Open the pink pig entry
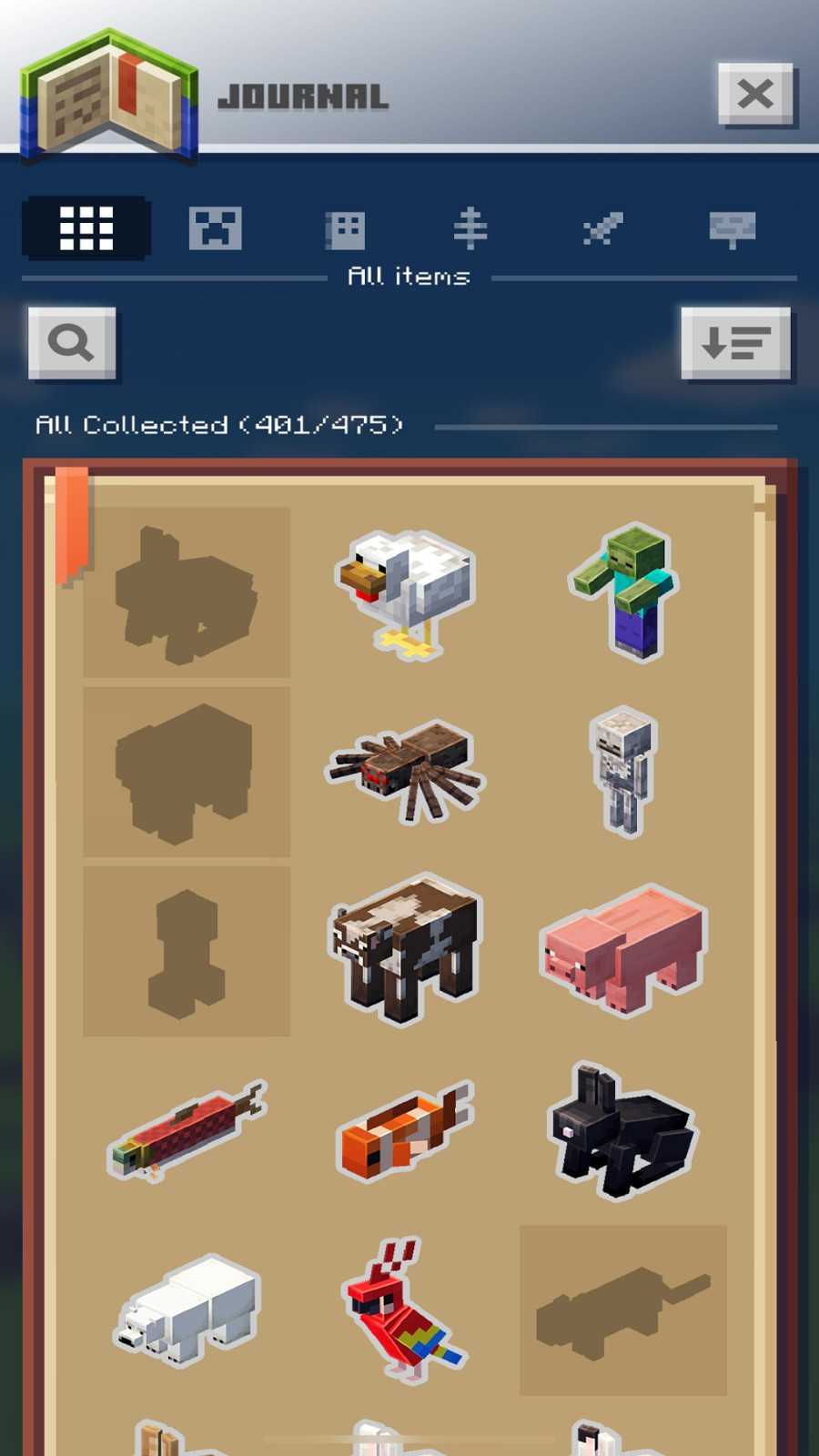Image resolution: width=819 pixels, height=1456 pixels. click(x=623, y=948)
